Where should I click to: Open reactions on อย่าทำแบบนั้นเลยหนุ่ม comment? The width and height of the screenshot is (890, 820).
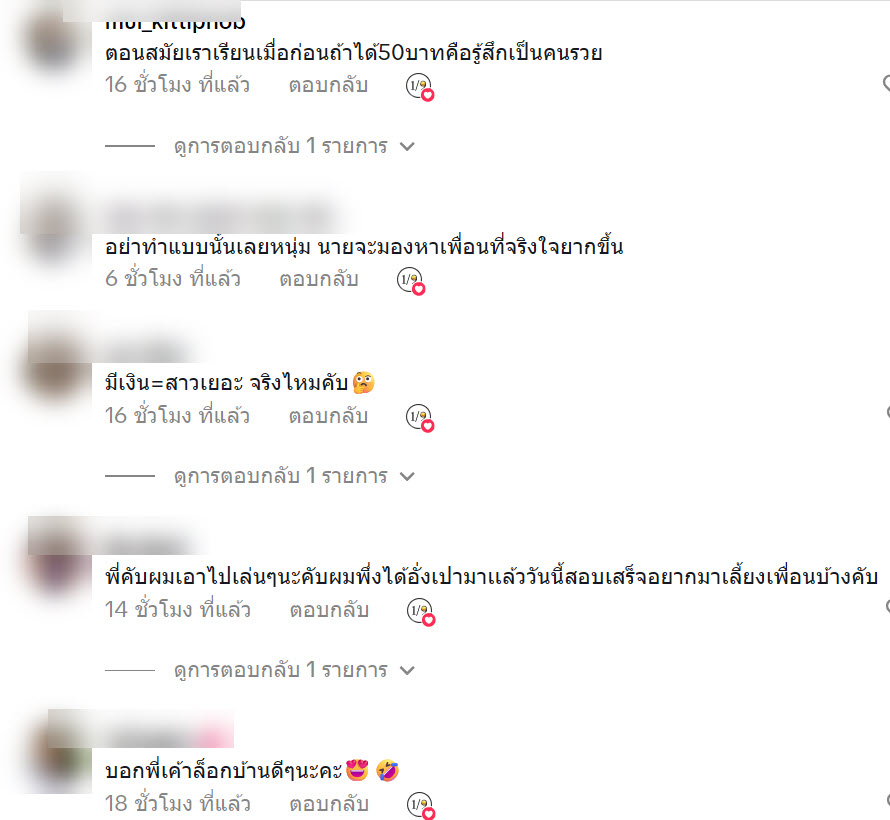[410, 281]
